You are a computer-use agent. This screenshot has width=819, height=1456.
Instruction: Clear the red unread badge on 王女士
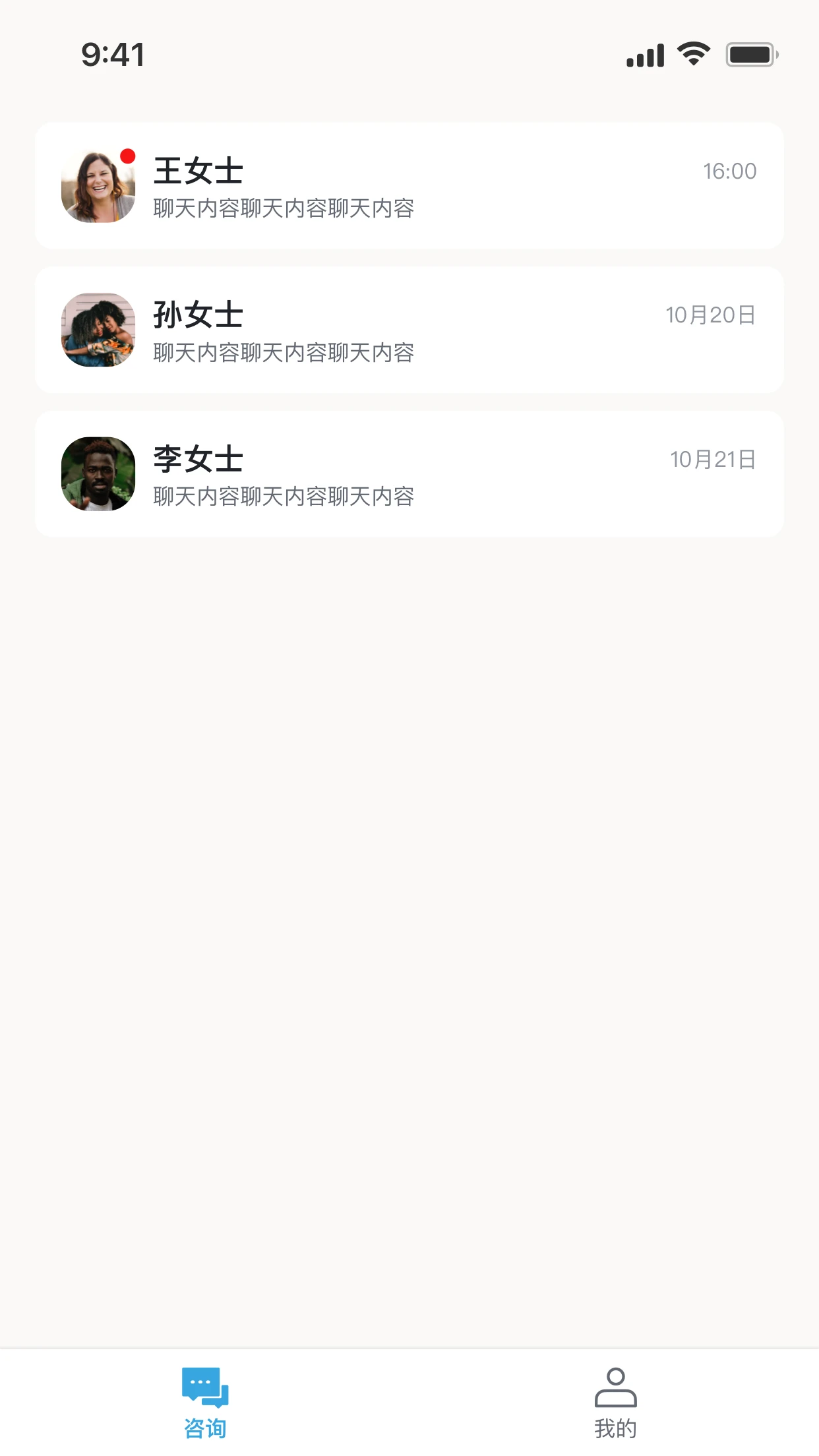[128, 156]
